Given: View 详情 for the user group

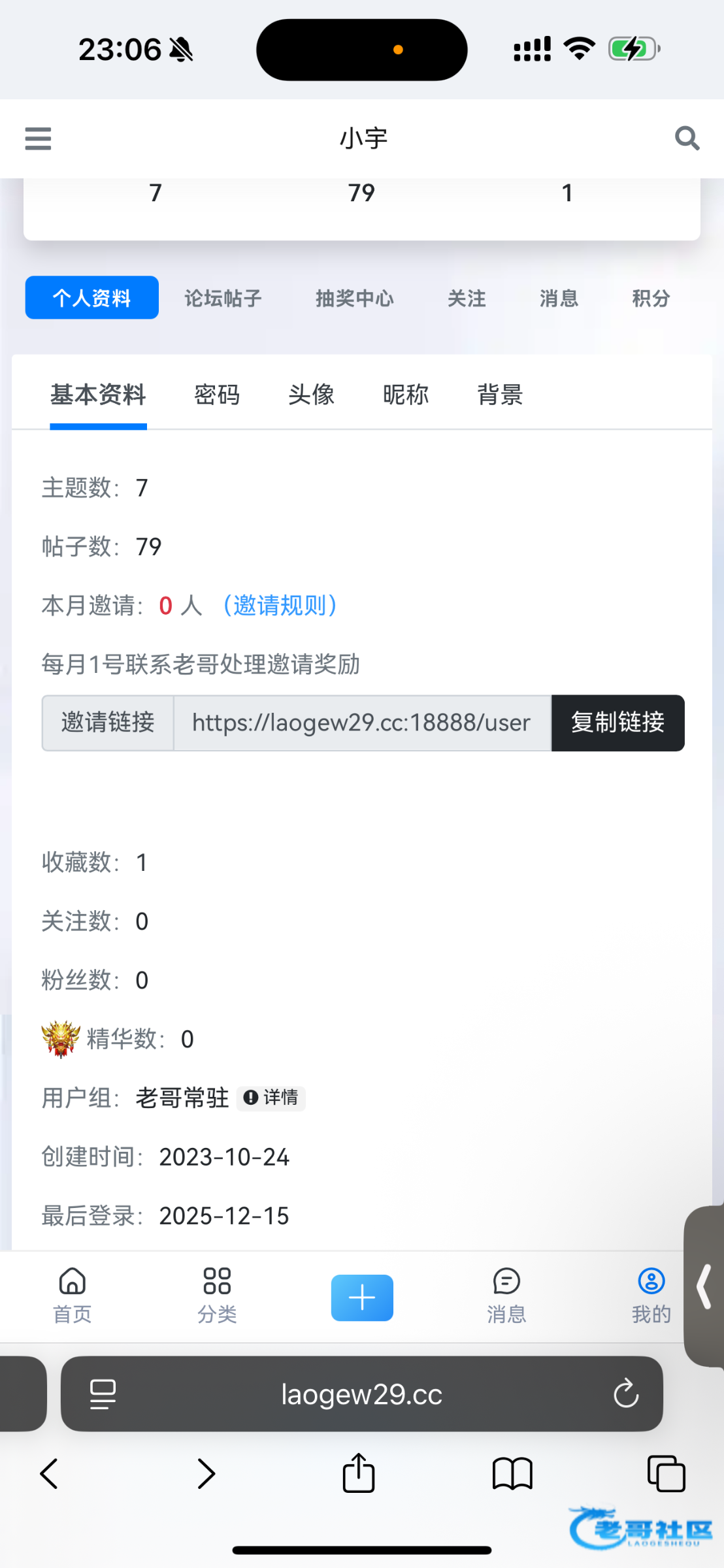Looking at the screenshot, I should [x=272, y=1098].
